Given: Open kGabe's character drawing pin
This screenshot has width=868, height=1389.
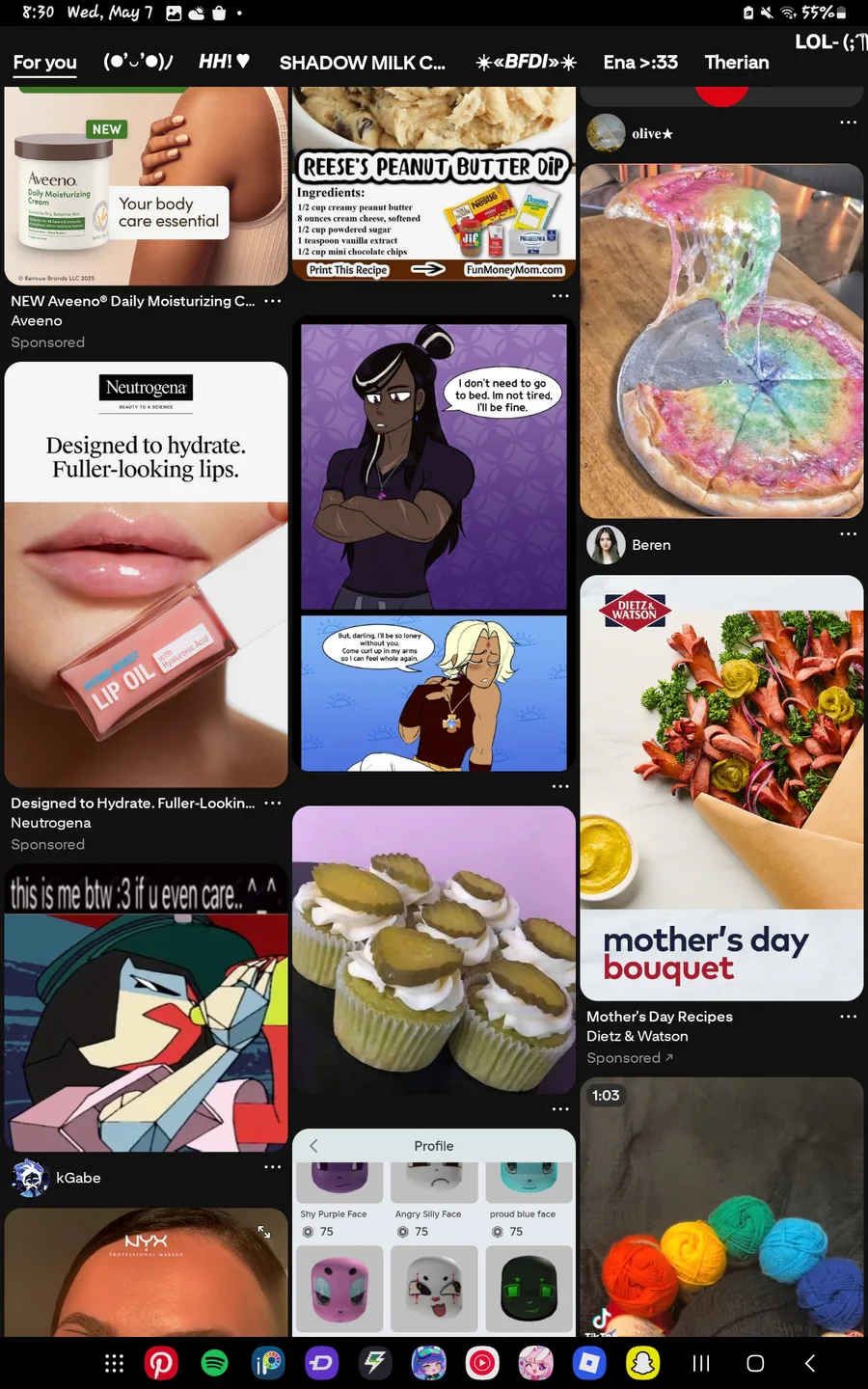Looking at the screenshot, I should pos(147,1008).
